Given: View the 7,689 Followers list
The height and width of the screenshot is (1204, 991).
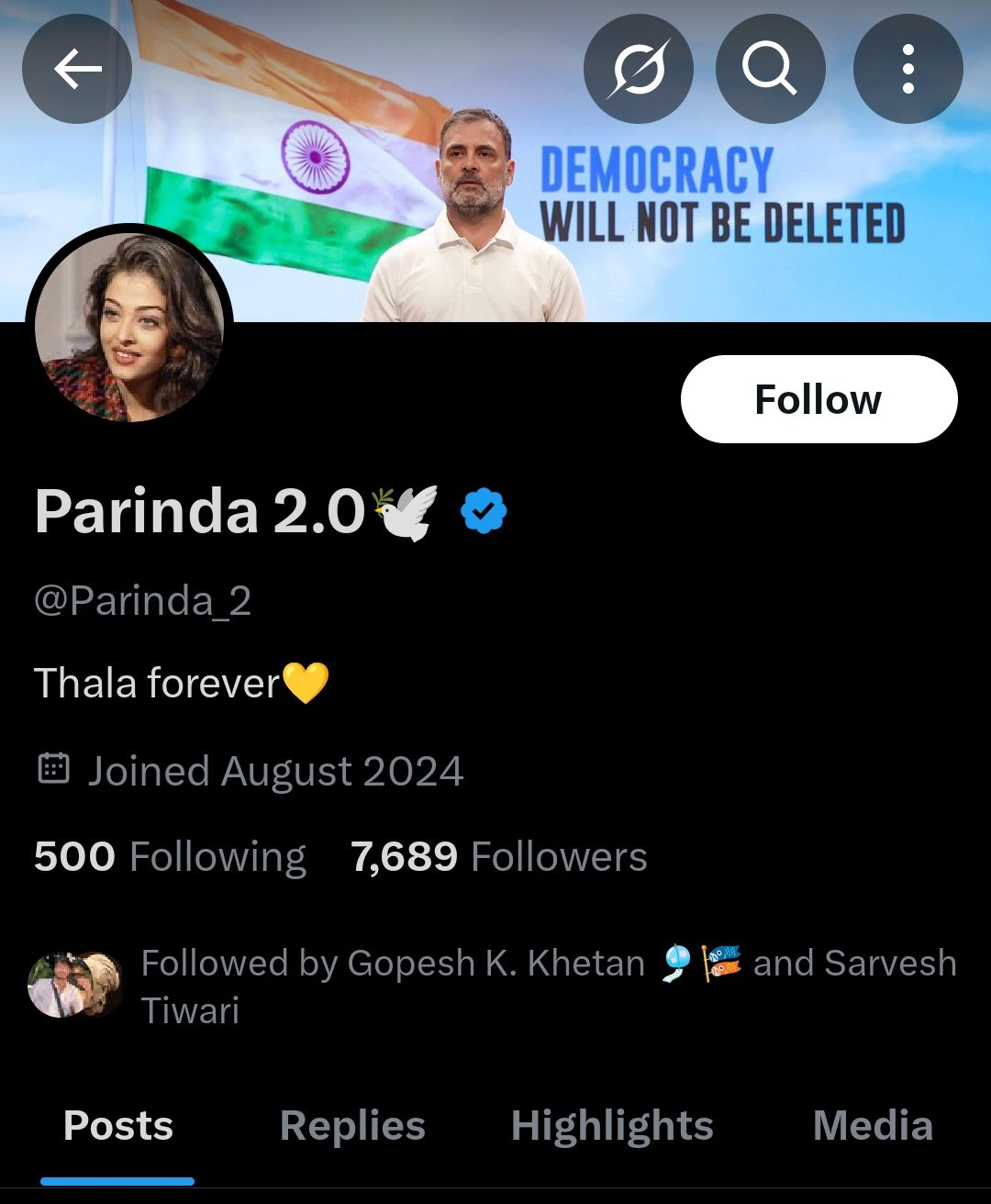Looking at the screenshot, I should pyautogui.click(x=498, y=857).
